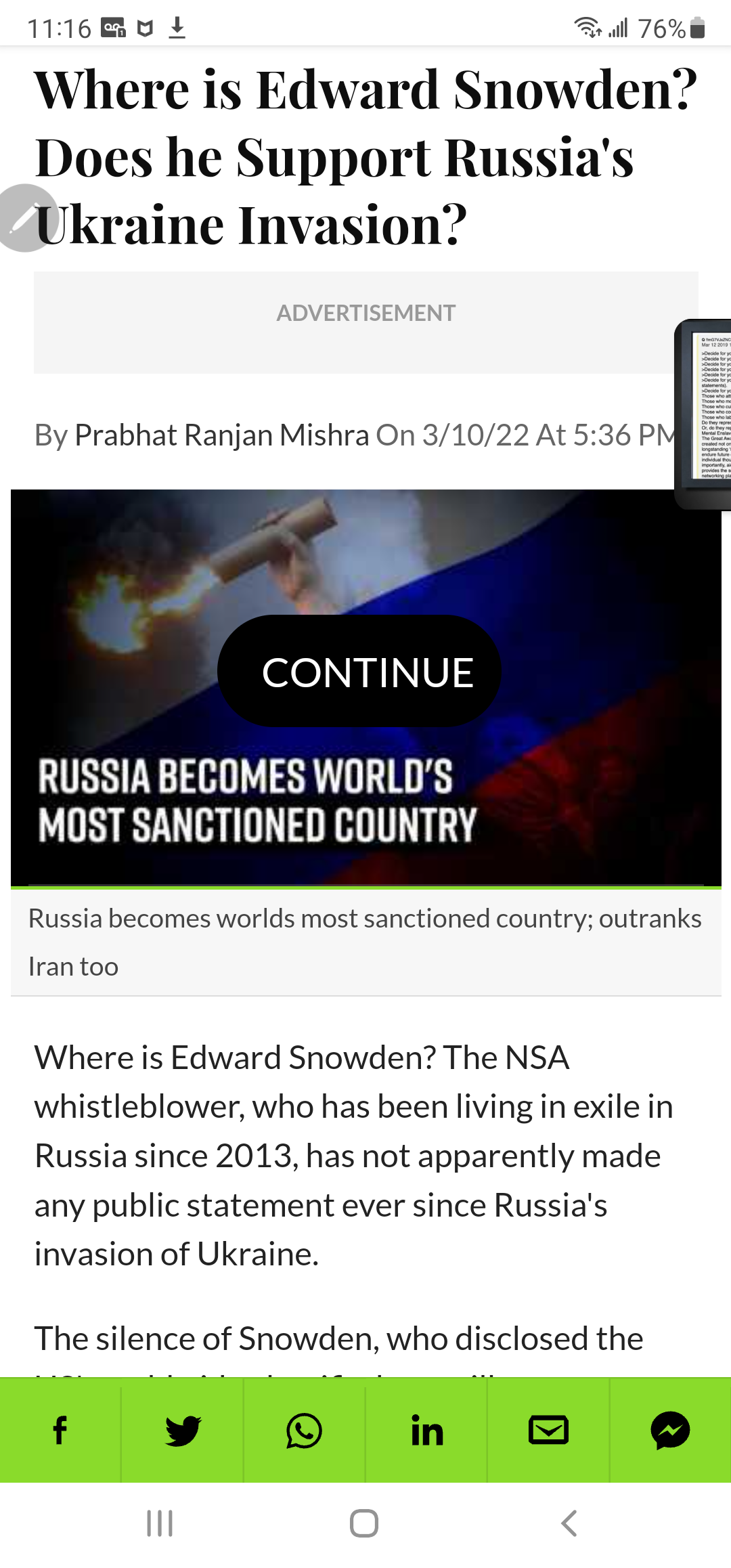Viewport: 731px width, 1568px height.
Task: Go back using system navigation
Action: [569, 1524]
